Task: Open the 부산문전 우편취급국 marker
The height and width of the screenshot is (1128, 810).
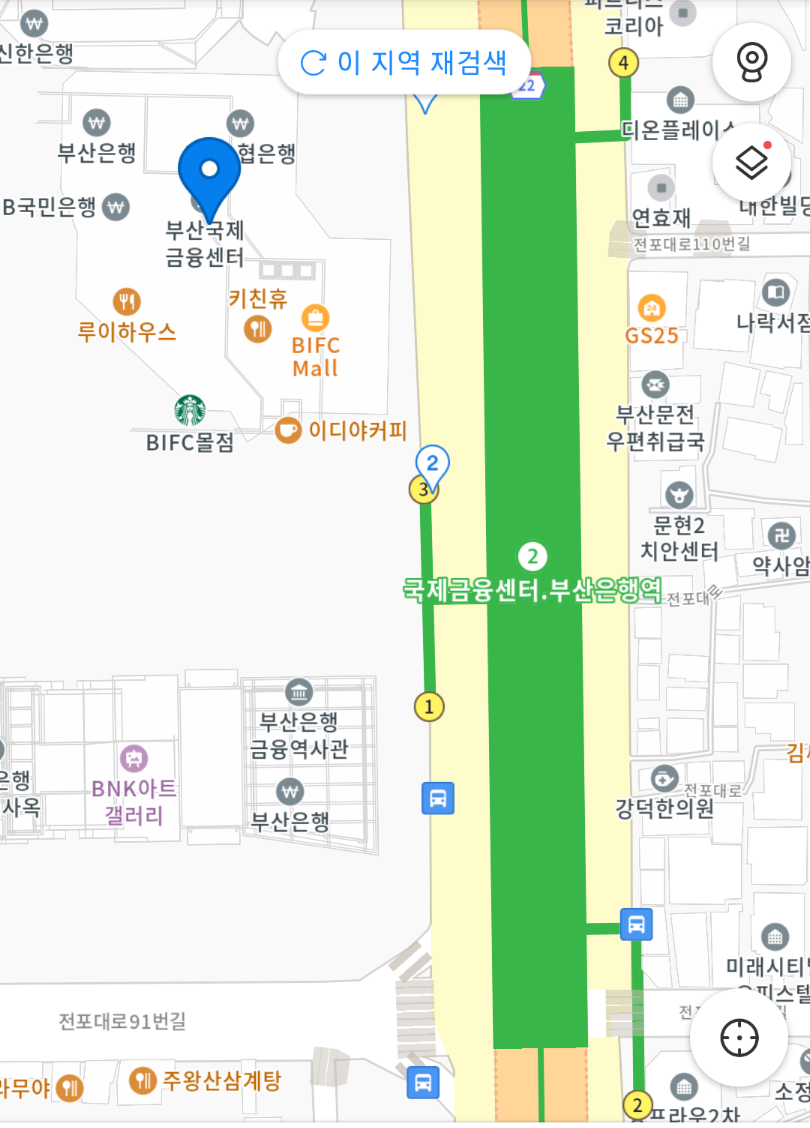Action: click(x=655, y=384)
